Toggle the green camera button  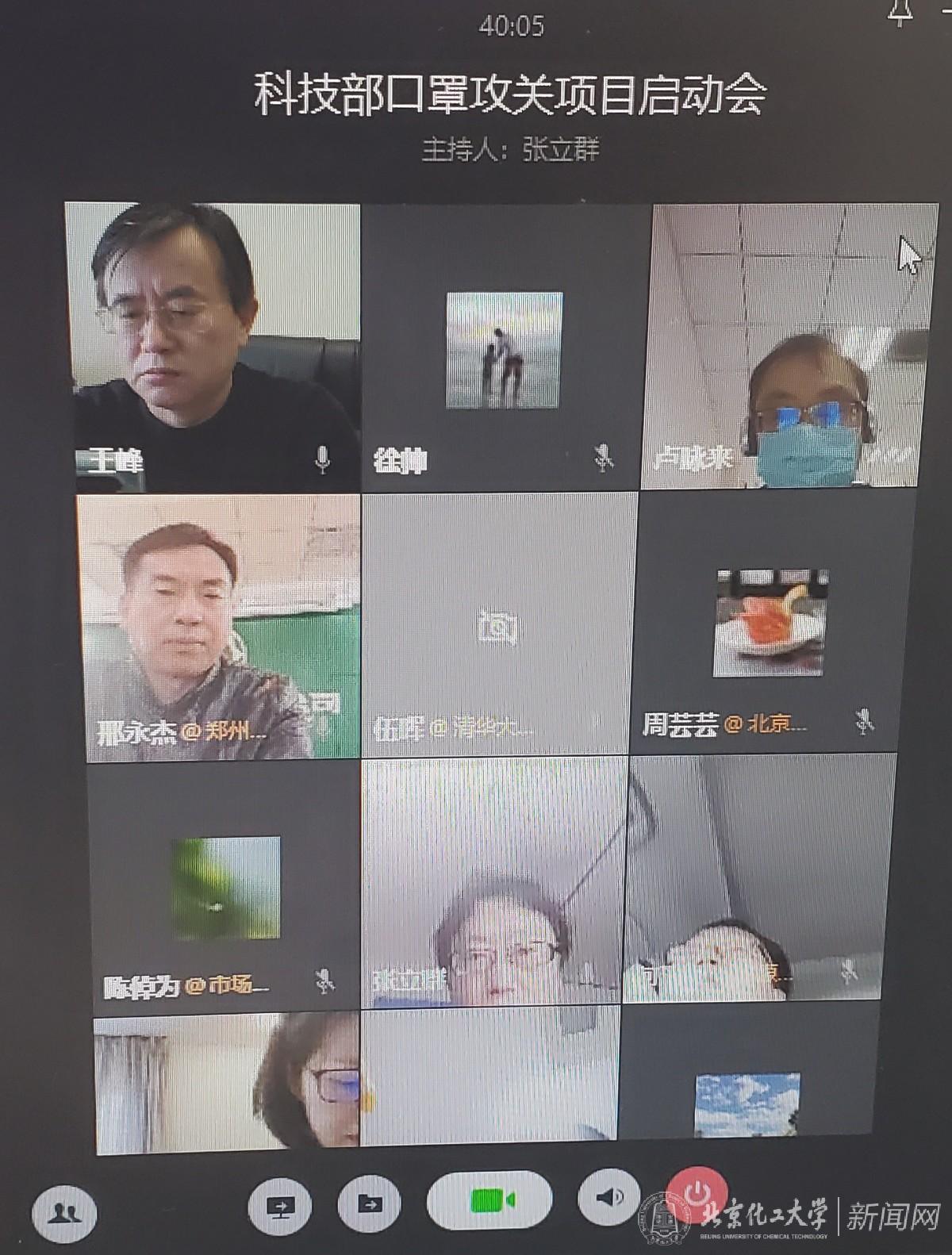point(489,1201)
